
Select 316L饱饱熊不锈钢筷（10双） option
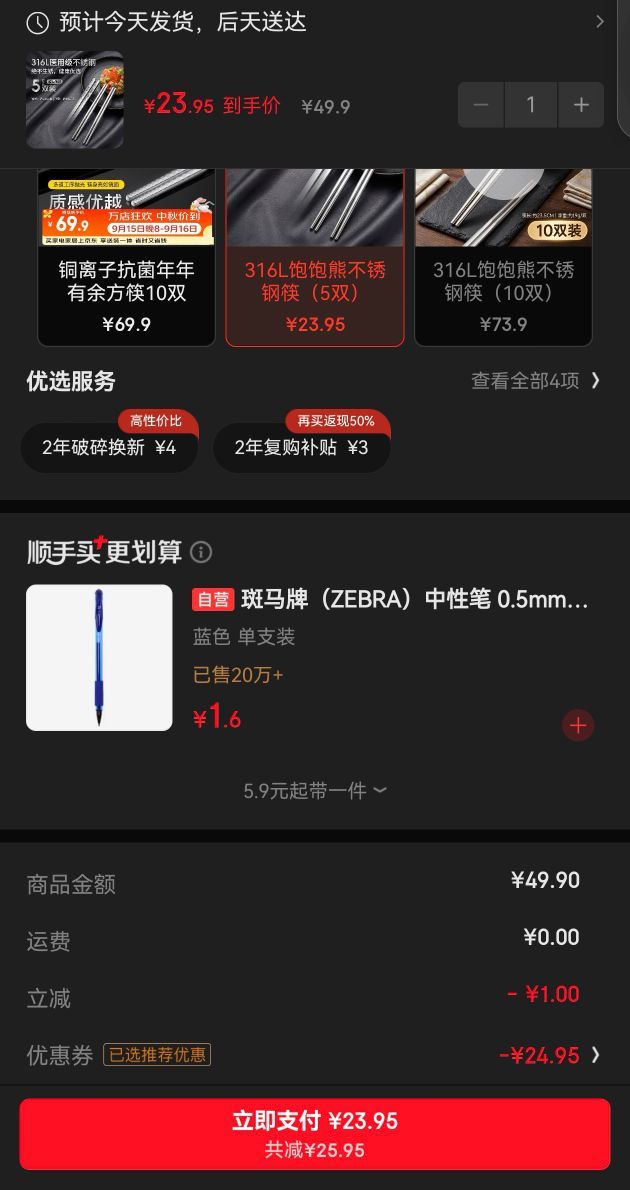(503, 257)
